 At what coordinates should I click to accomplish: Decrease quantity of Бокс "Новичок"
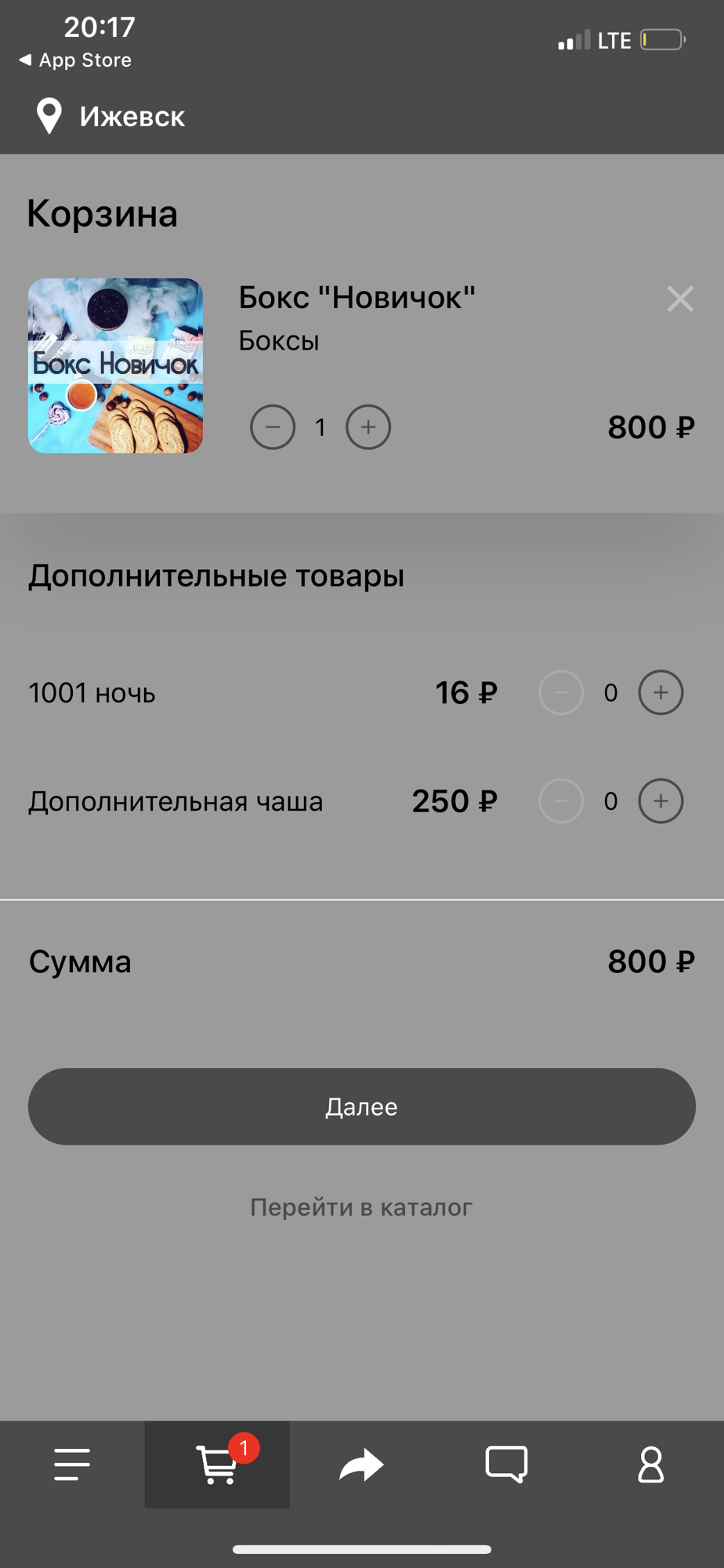(273, 427)
